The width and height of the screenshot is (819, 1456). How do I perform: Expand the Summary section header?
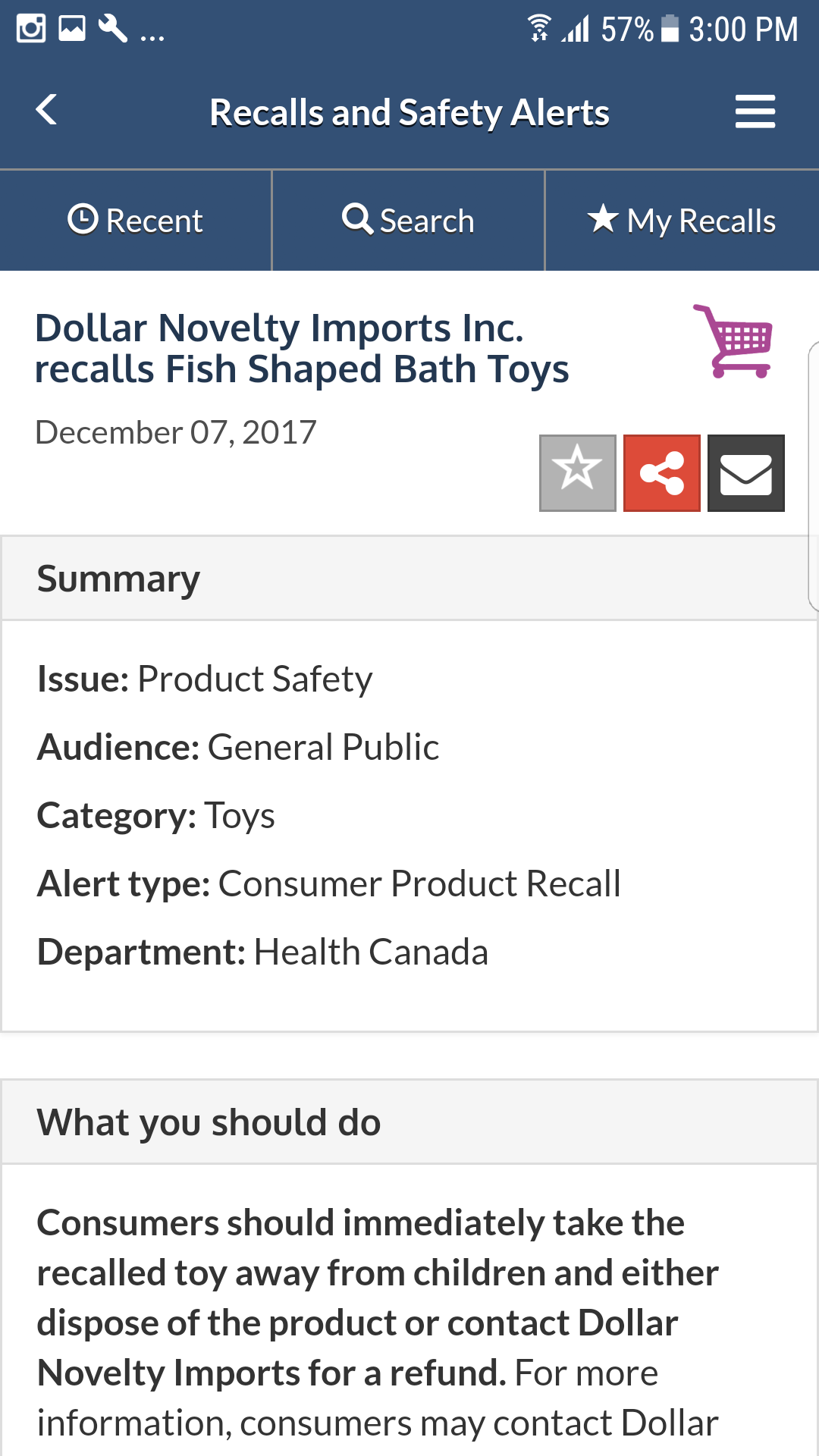(x=409, y=577)
